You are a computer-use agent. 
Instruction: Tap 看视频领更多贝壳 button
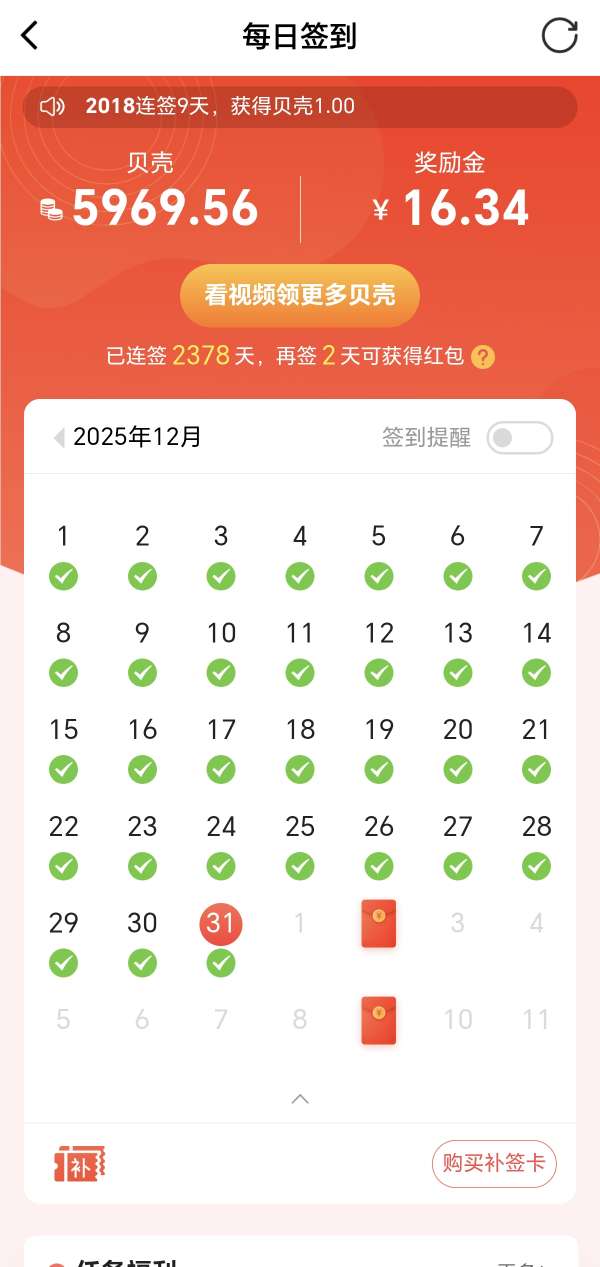pos(300,295)
